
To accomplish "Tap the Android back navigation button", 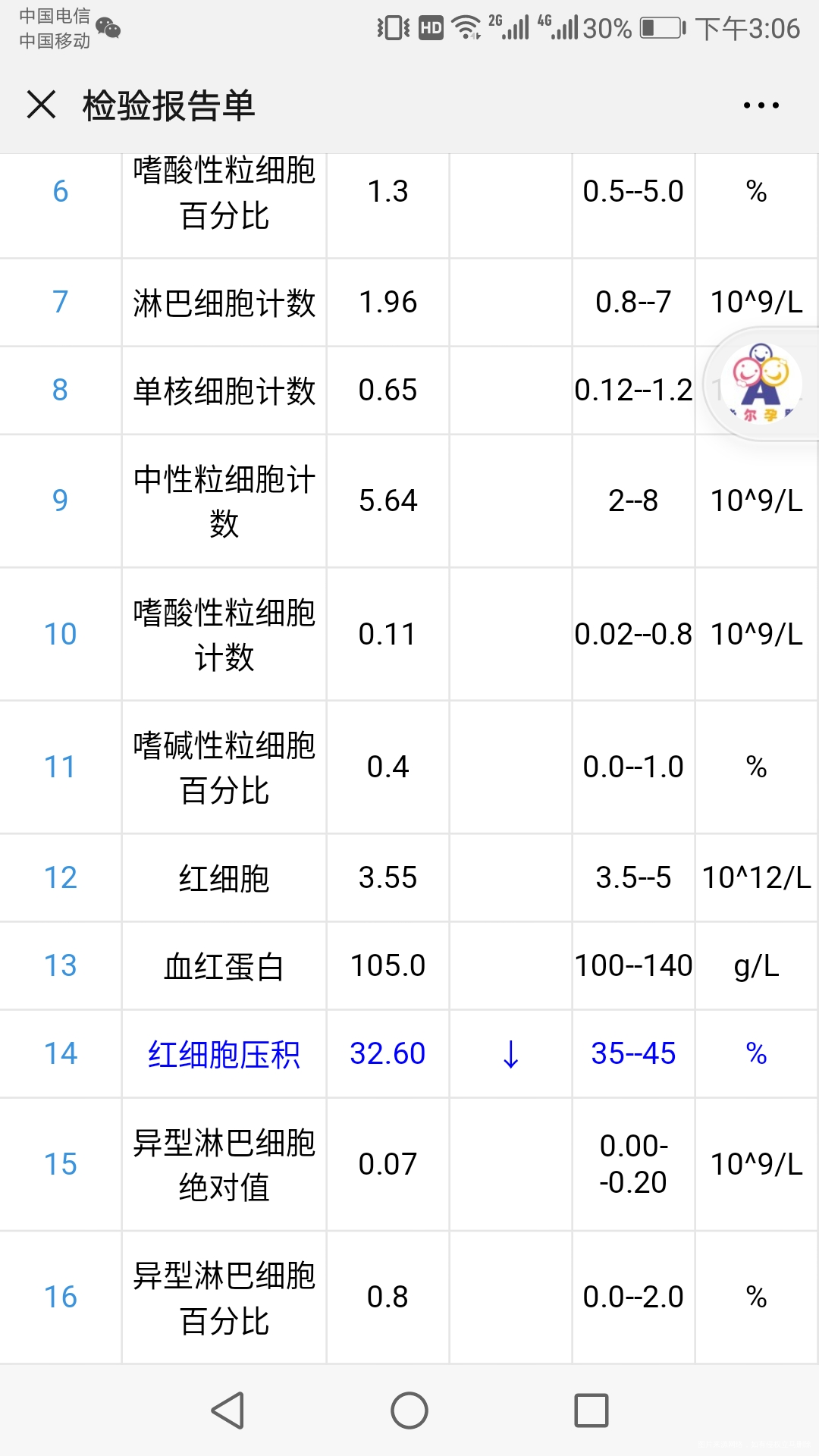I will pyautogui.click(x=227, y=1410).
